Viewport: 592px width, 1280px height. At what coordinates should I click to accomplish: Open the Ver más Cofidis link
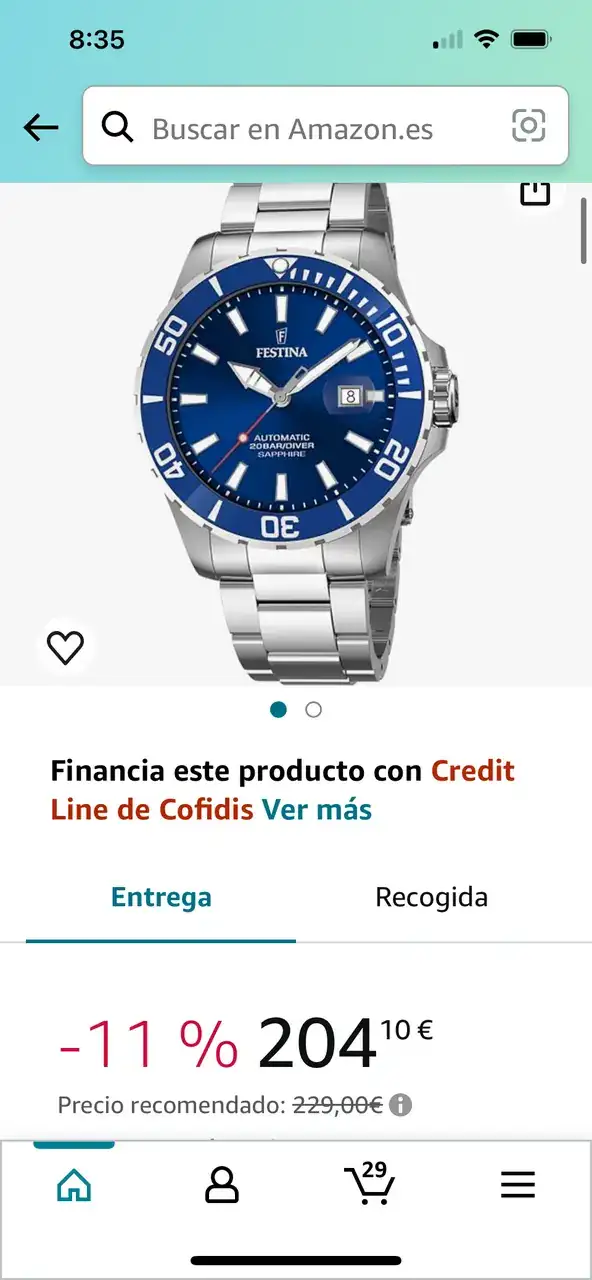pyautogui.click(x=317, y=809)
